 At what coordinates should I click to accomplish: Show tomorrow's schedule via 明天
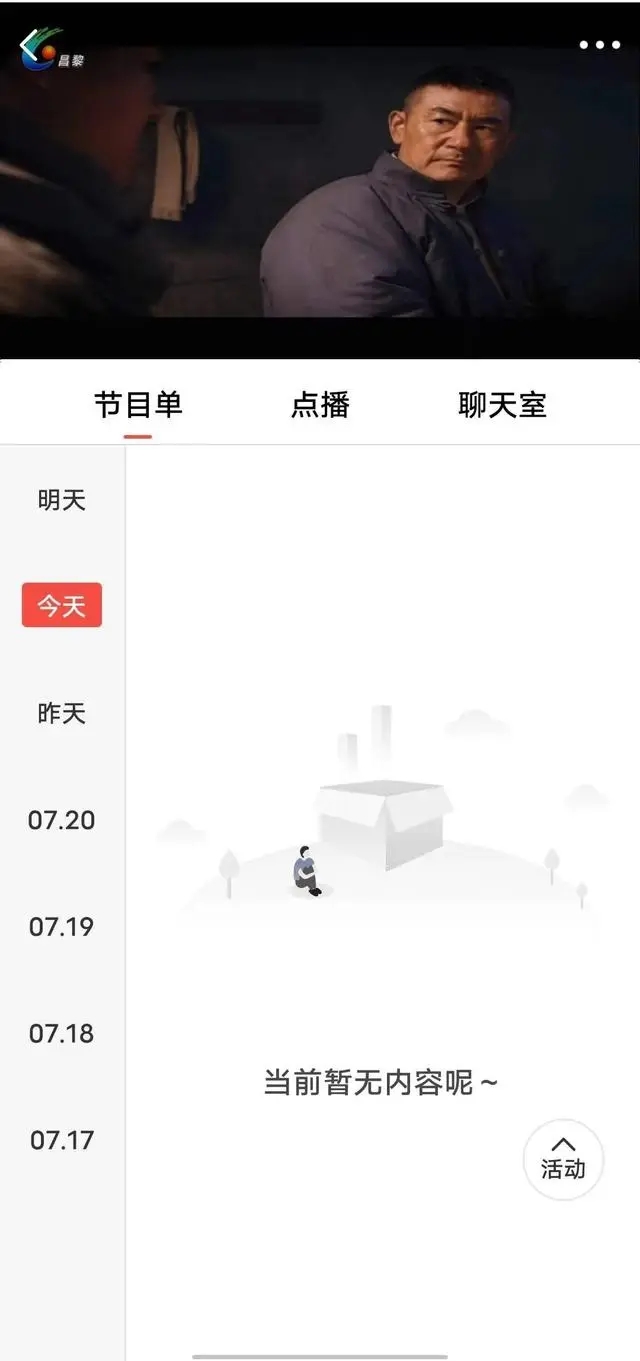click(x=62, y=500)
